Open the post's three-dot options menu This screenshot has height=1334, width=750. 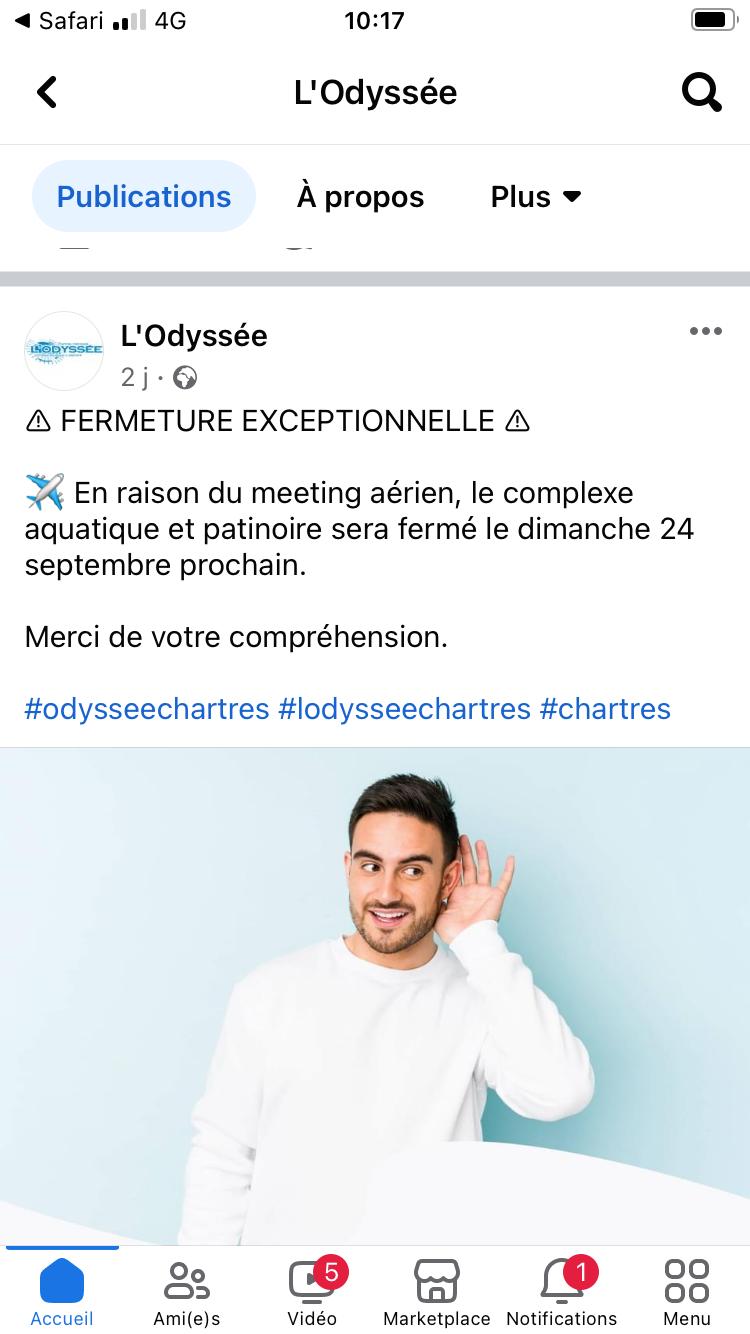pos(705,332)
